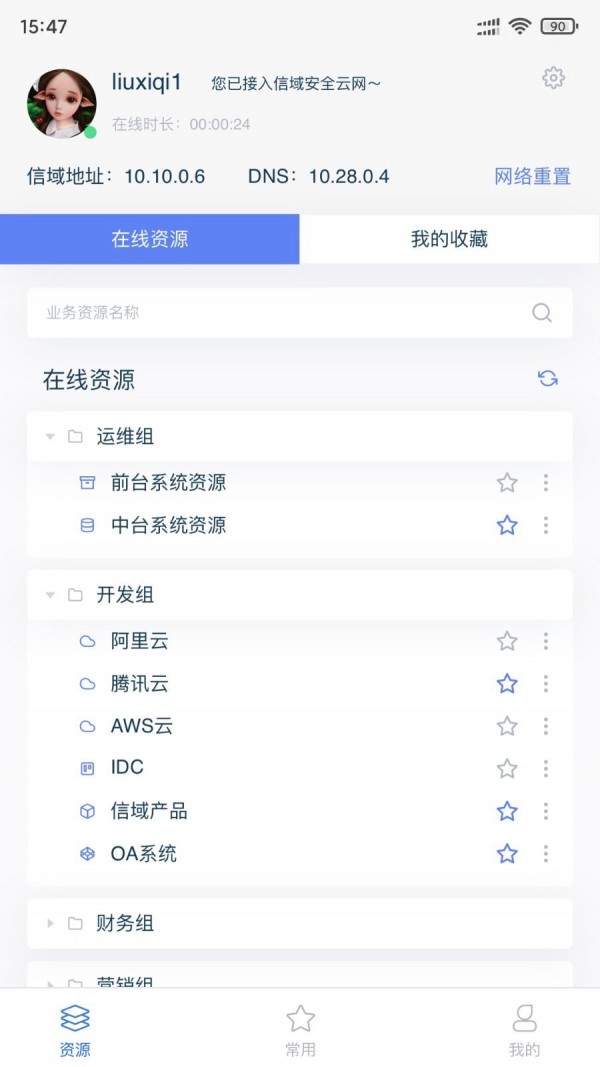Open more options for OA系统
The height and width of the screenshot is (1067, 600).
point(545,854)
